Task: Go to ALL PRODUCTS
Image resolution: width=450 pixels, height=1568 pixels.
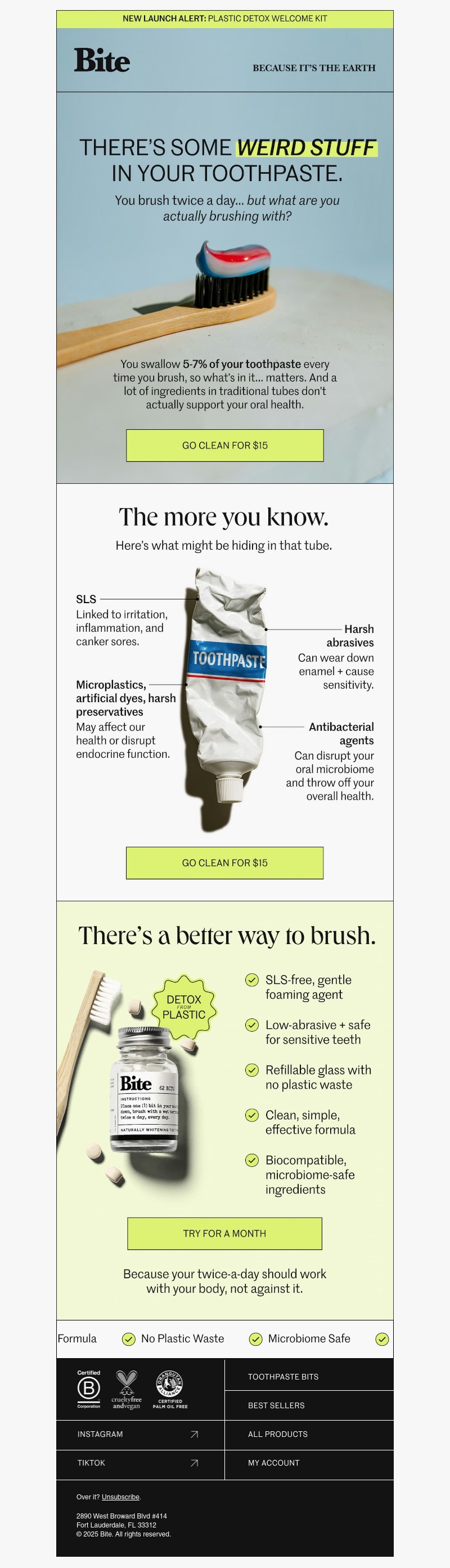Action: (278, 1434)
